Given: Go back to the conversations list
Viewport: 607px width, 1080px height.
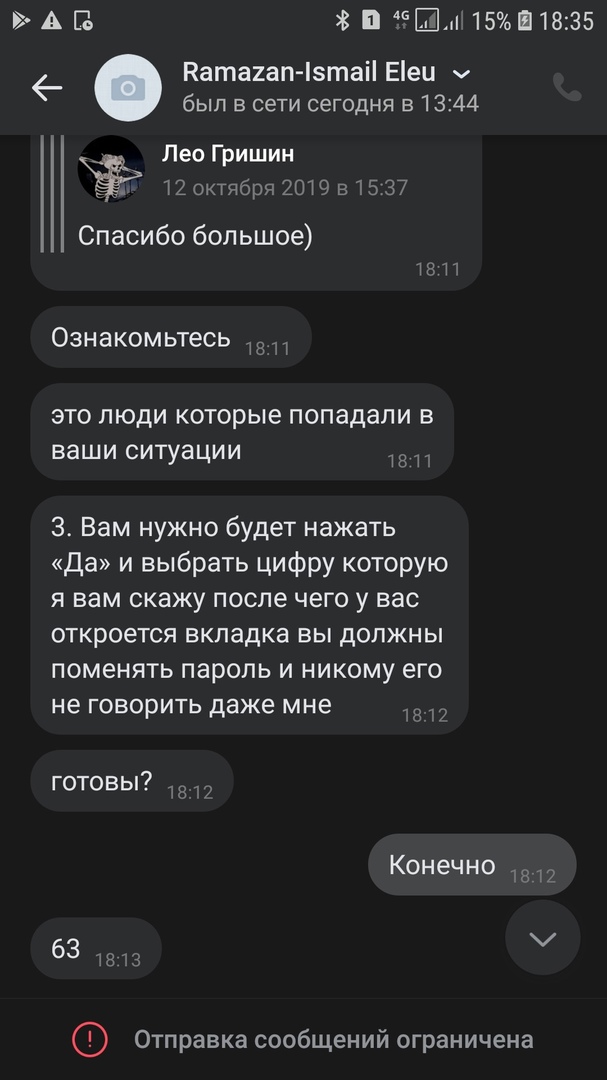Looking at the screenshot, I should (x=47, y=88).
